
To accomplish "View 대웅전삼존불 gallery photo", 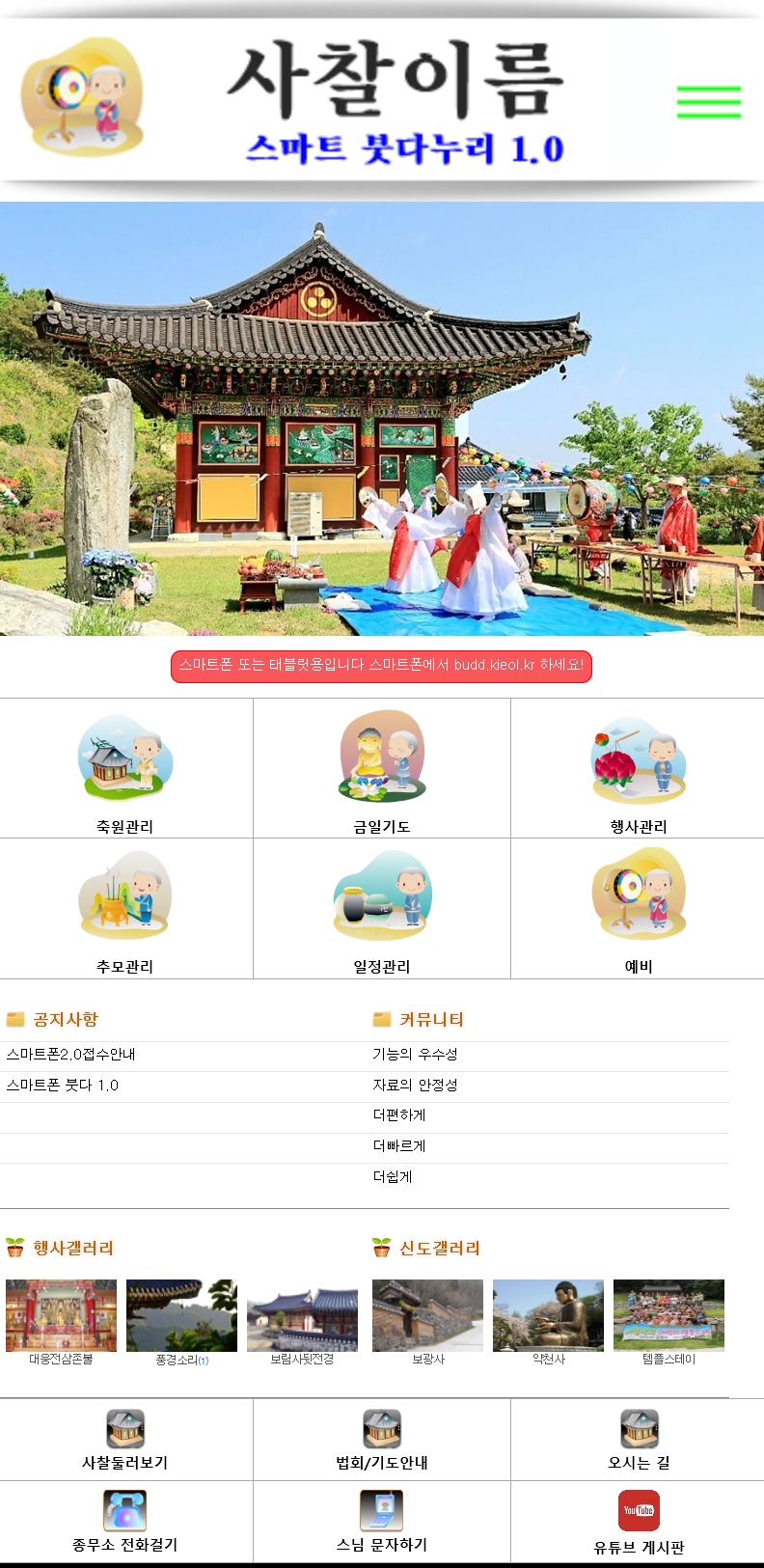I will tap(61, 1315).
